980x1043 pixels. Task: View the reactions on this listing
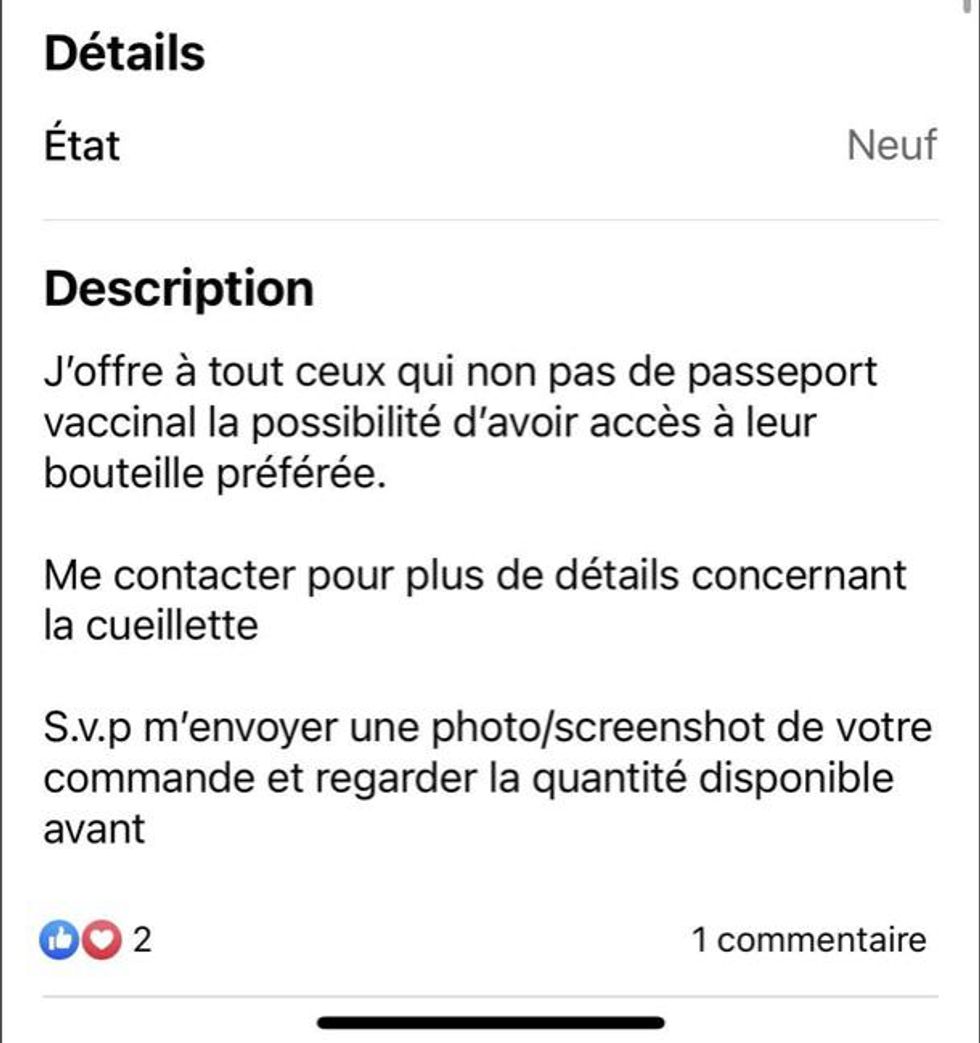[95, 940]
